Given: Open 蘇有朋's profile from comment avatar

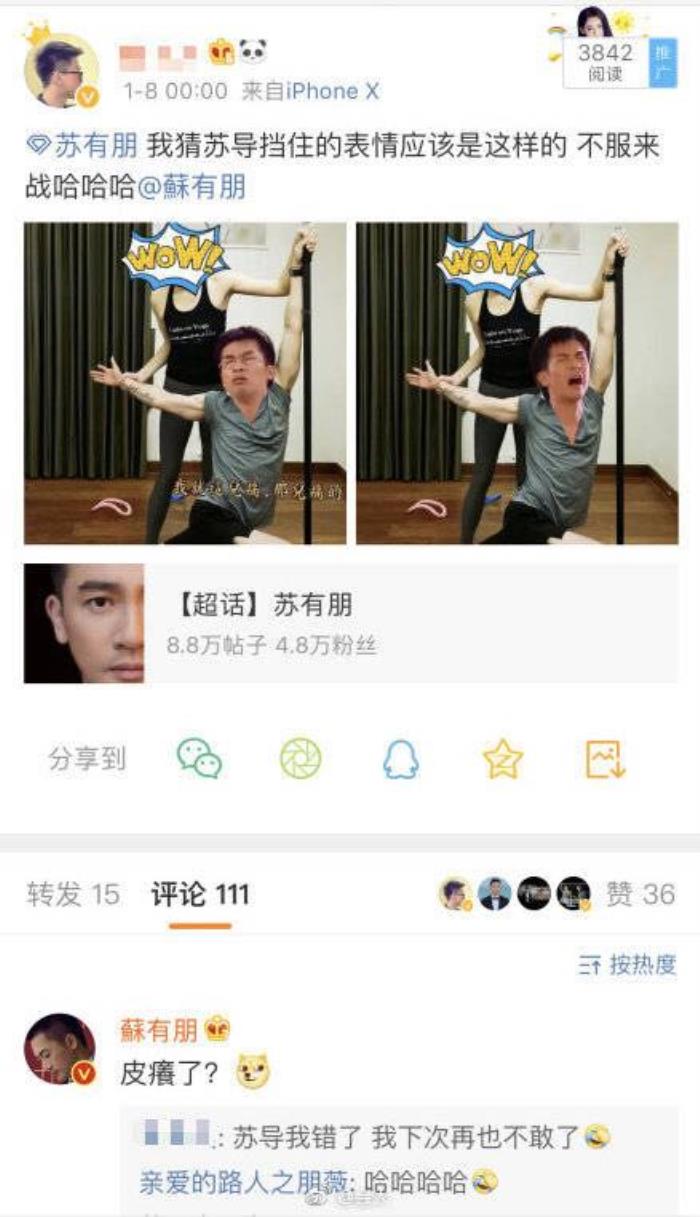Looking at the screenshot, I should 59,1049.
